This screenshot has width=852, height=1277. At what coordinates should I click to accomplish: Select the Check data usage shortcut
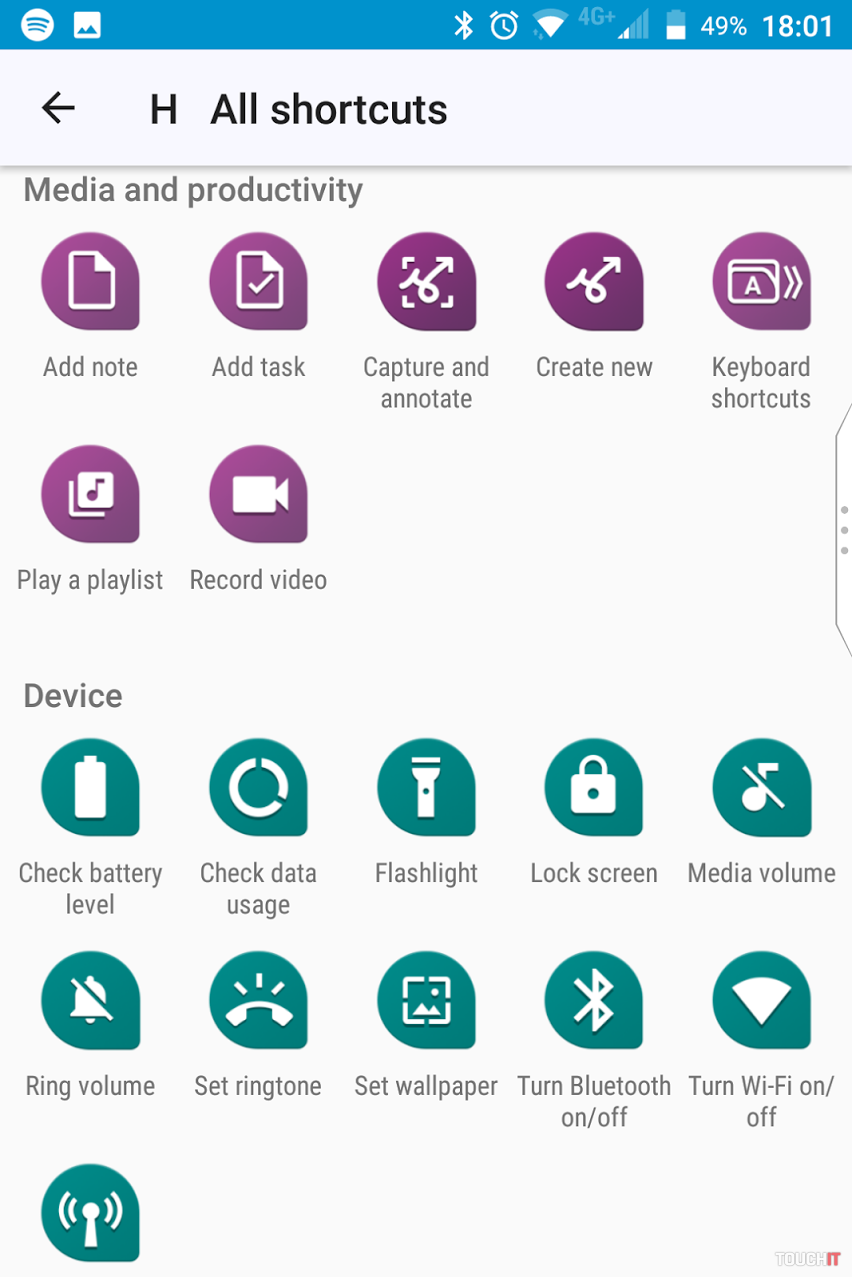[258, 788]
